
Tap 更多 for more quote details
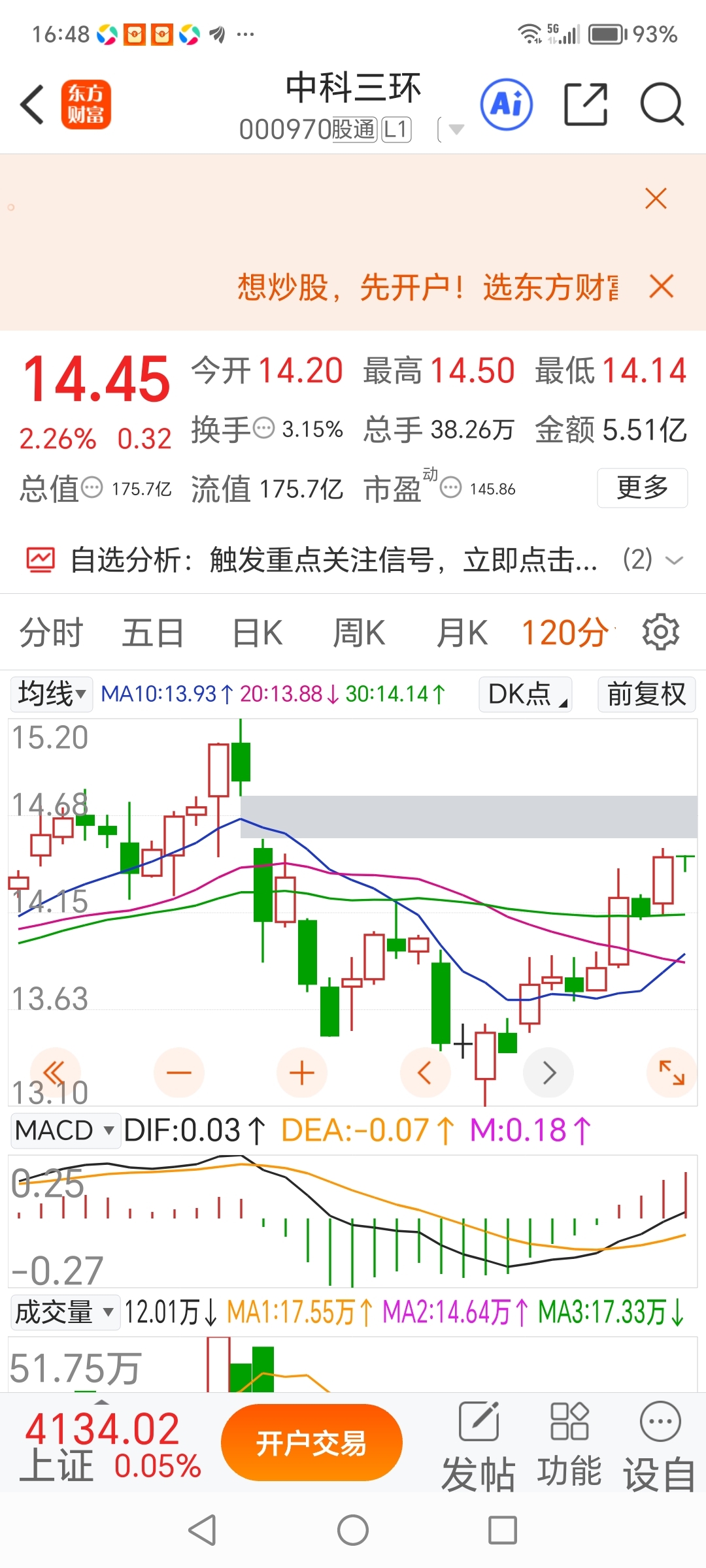(x=642, y=487)
